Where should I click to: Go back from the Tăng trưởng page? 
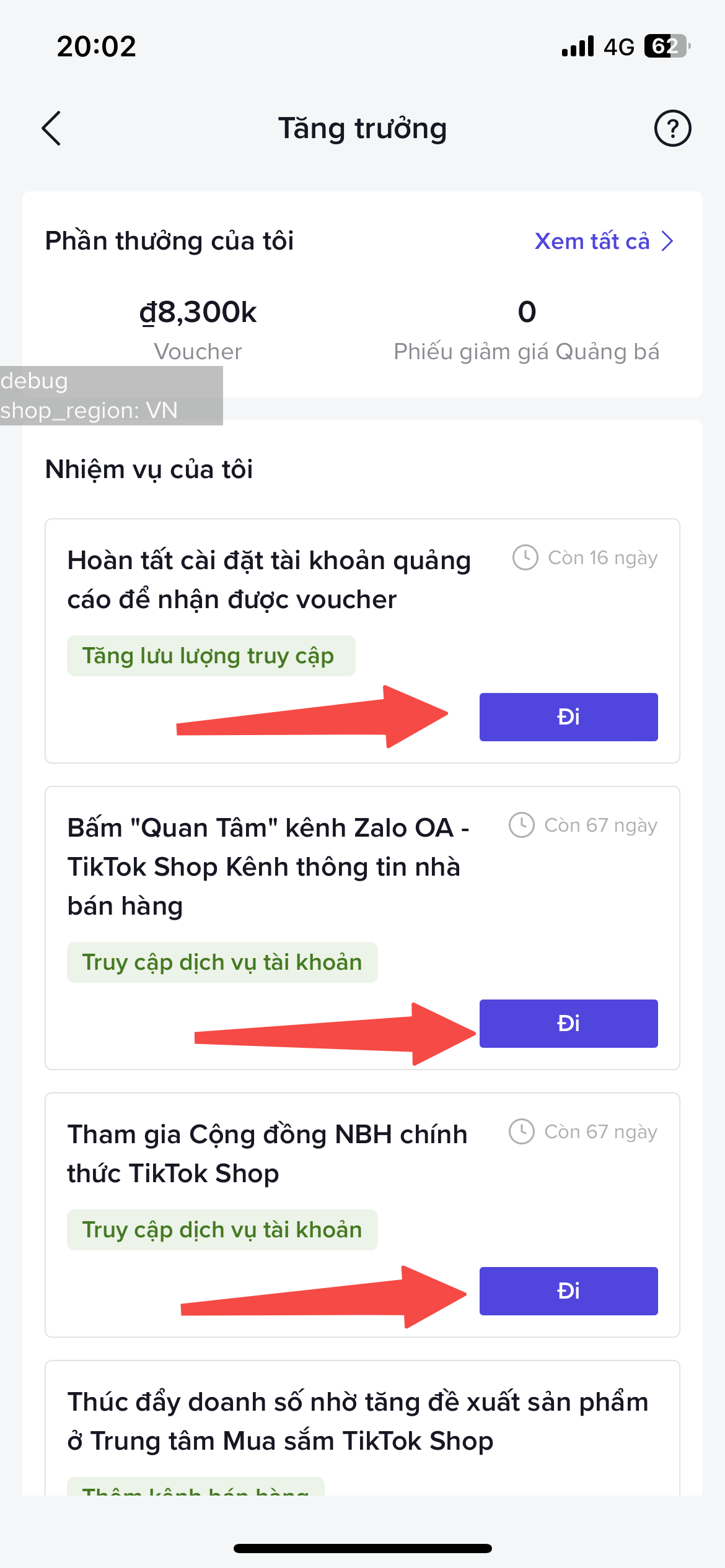51,128
